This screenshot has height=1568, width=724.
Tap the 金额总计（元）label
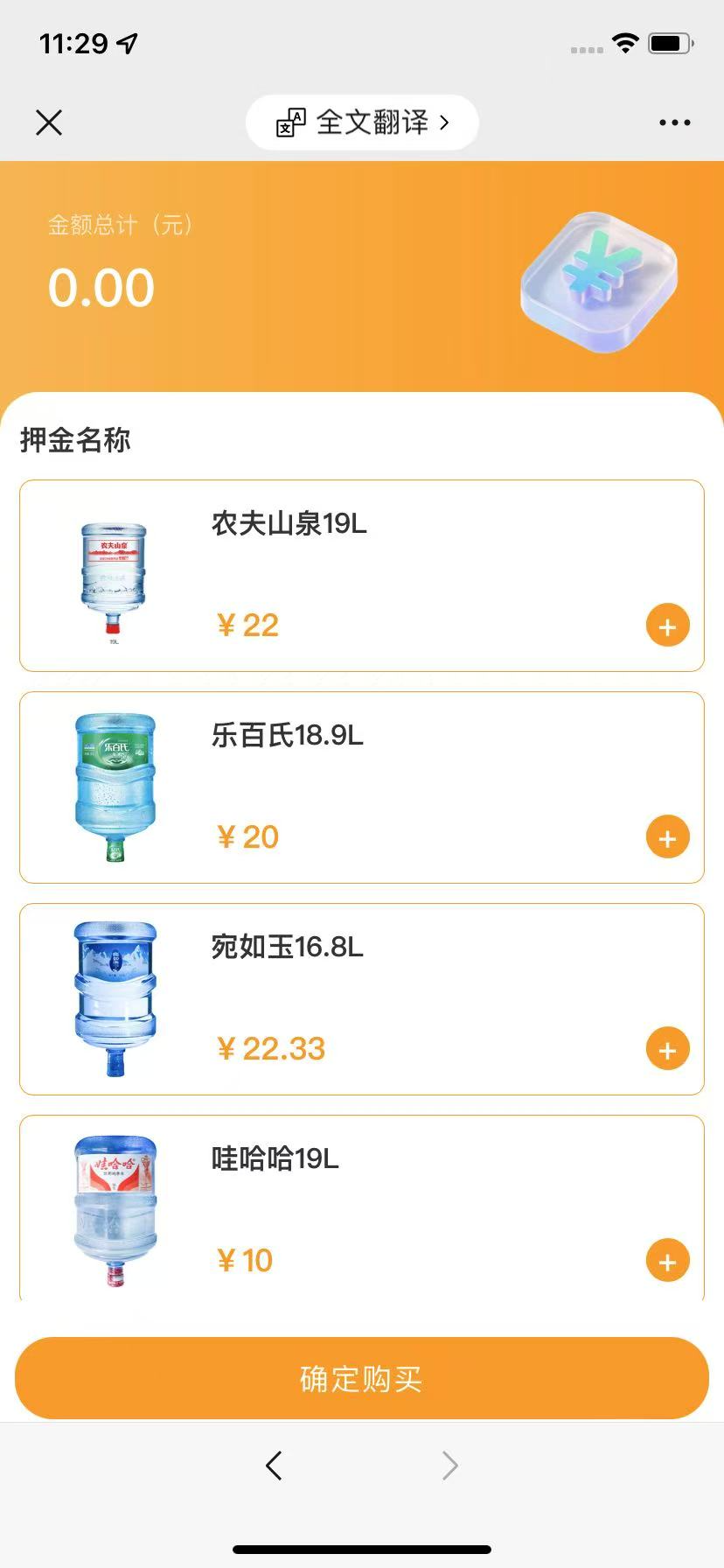[120, 225]
